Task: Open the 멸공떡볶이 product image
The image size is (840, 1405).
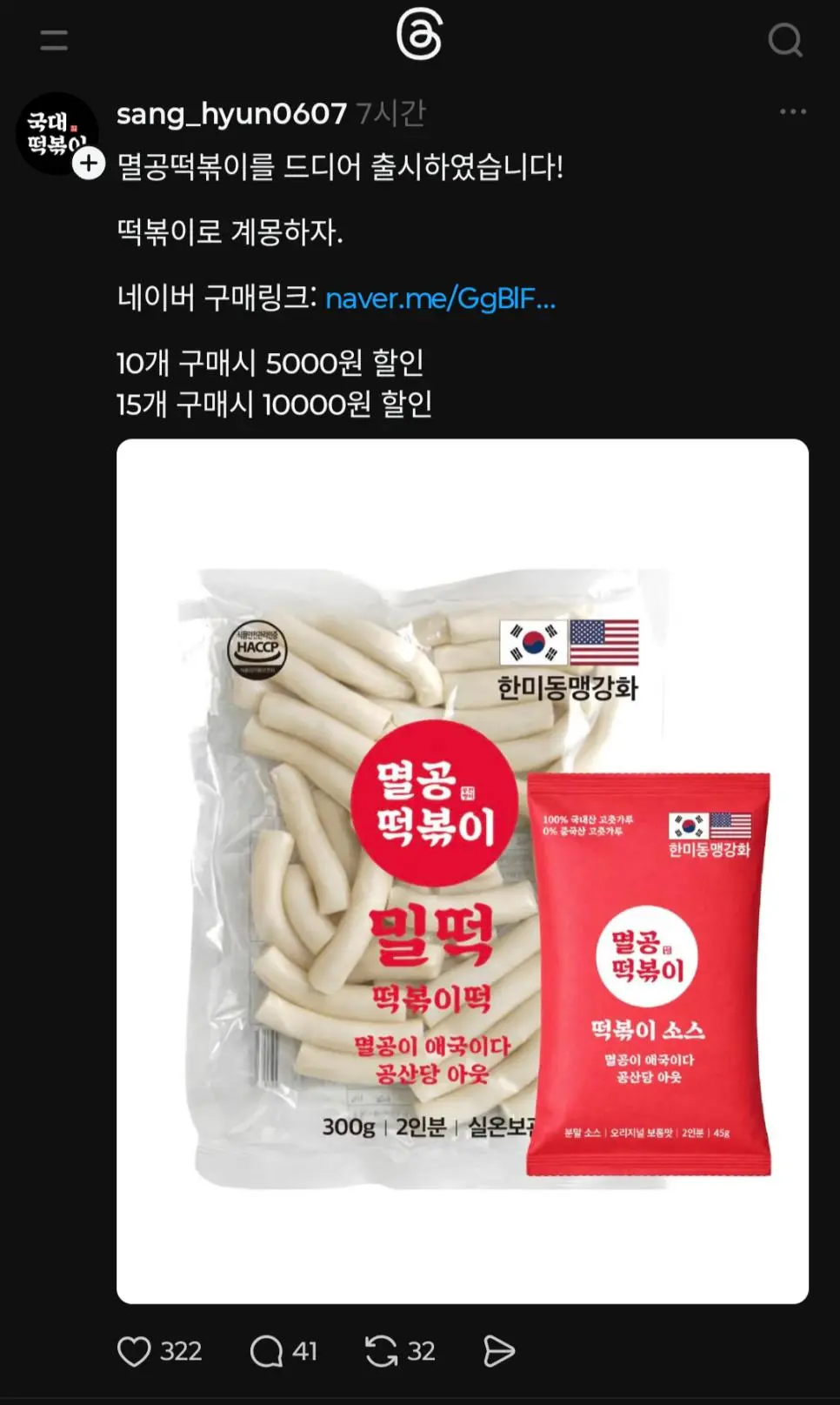Action: tap(463, 870)
